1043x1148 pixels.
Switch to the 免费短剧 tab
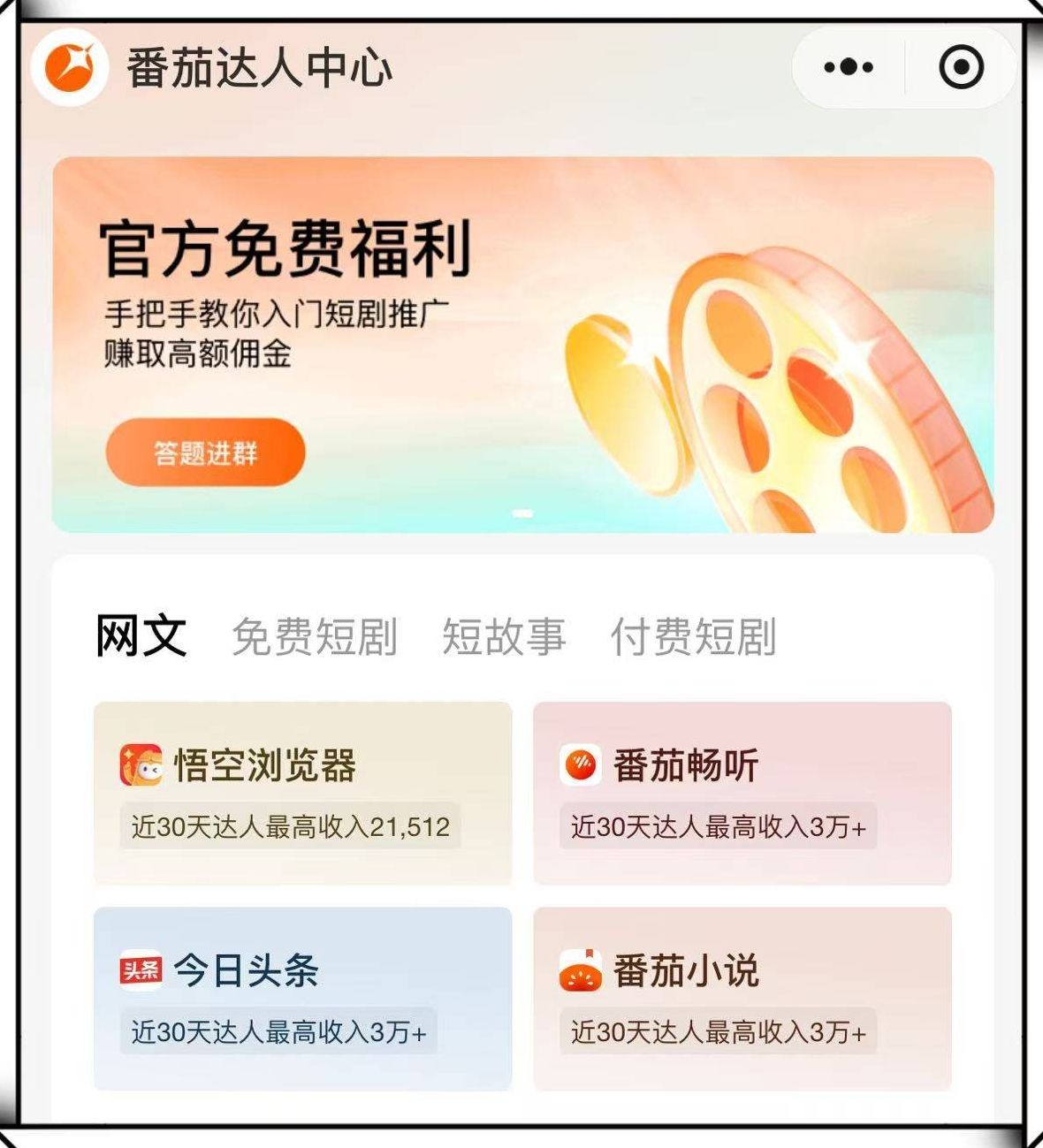[x=314, y=637]
